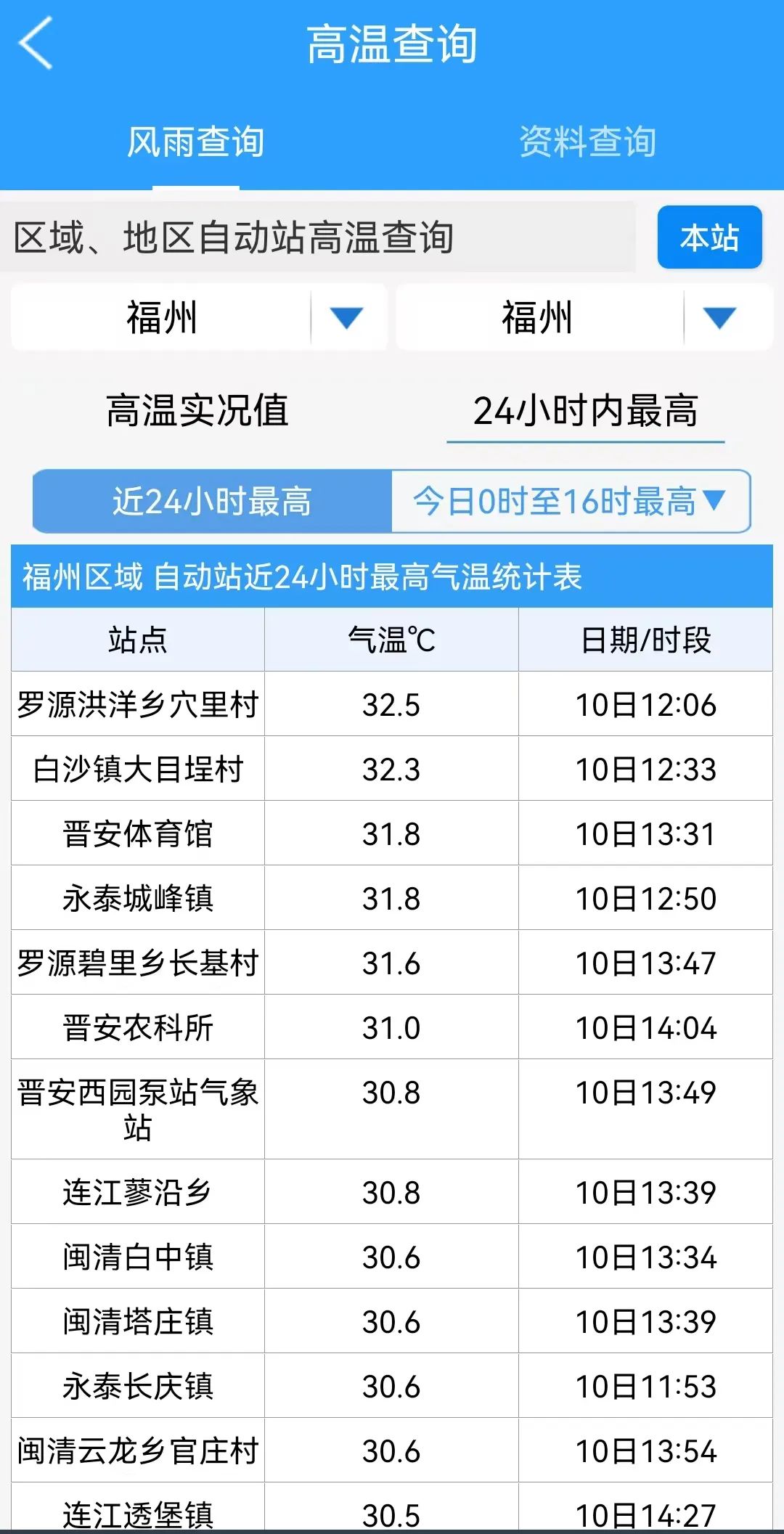
Task: Select the 高温实况值 tab
Action: tap(197, 410)
